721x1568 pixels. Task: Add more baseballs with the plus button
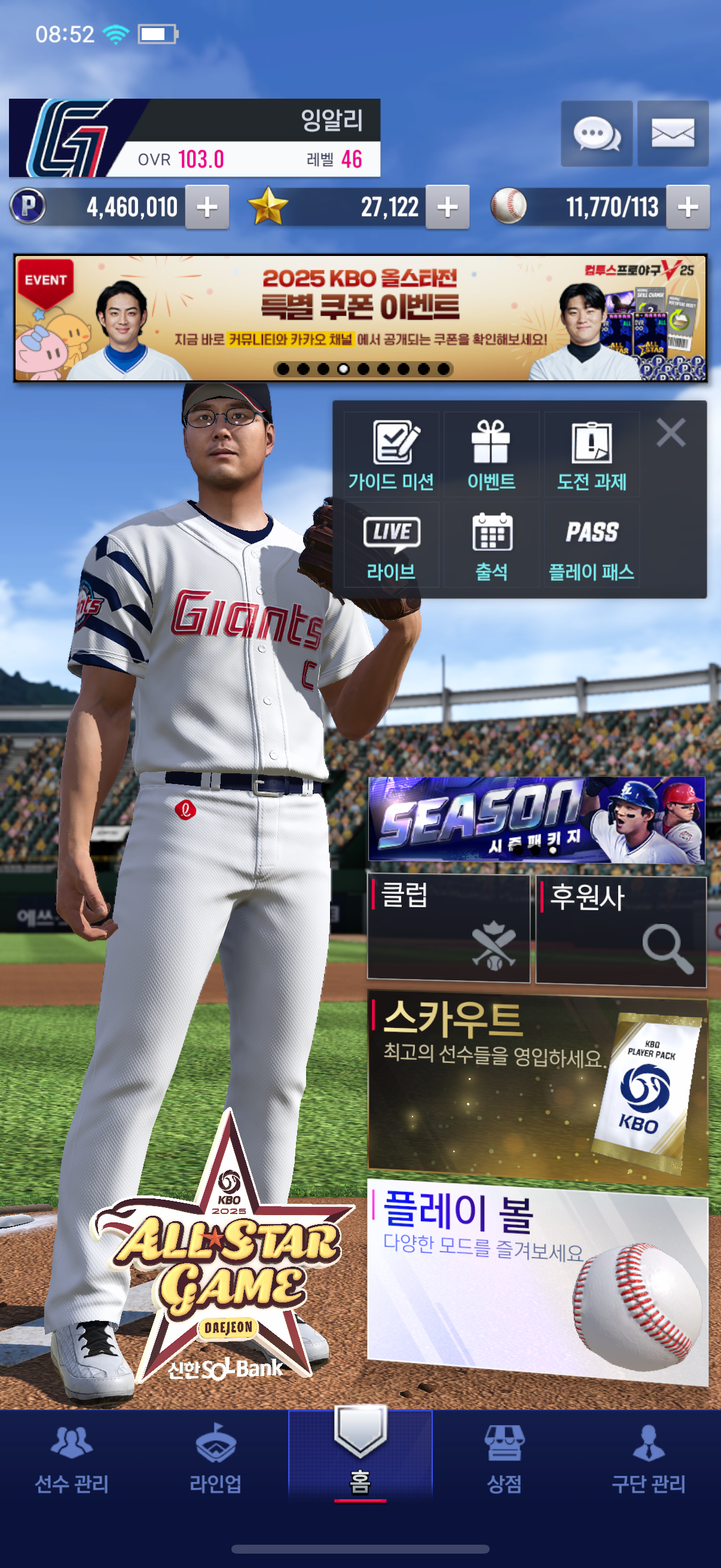(x=688, y=208)
